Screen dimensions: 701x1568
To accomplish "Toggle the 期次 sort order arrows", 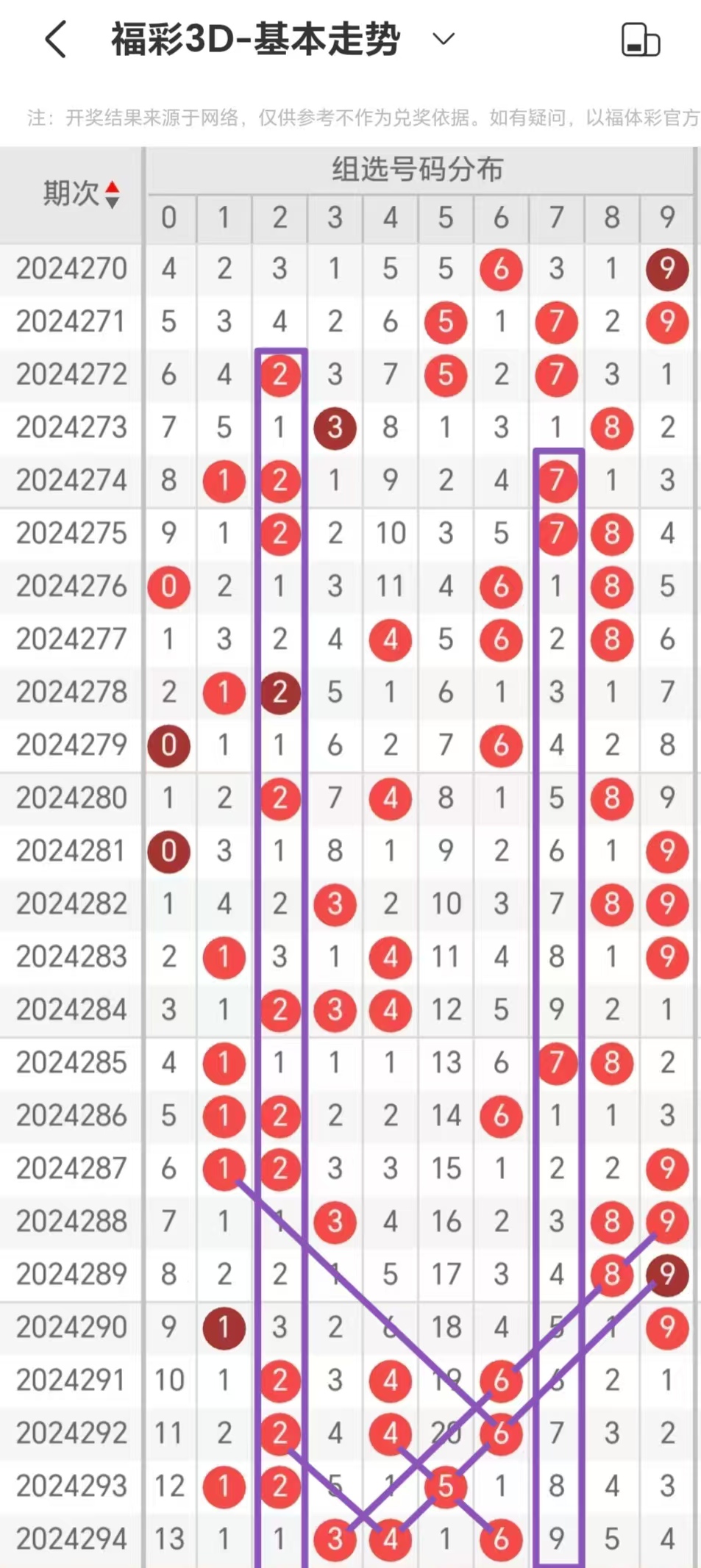I will (112, 195).
